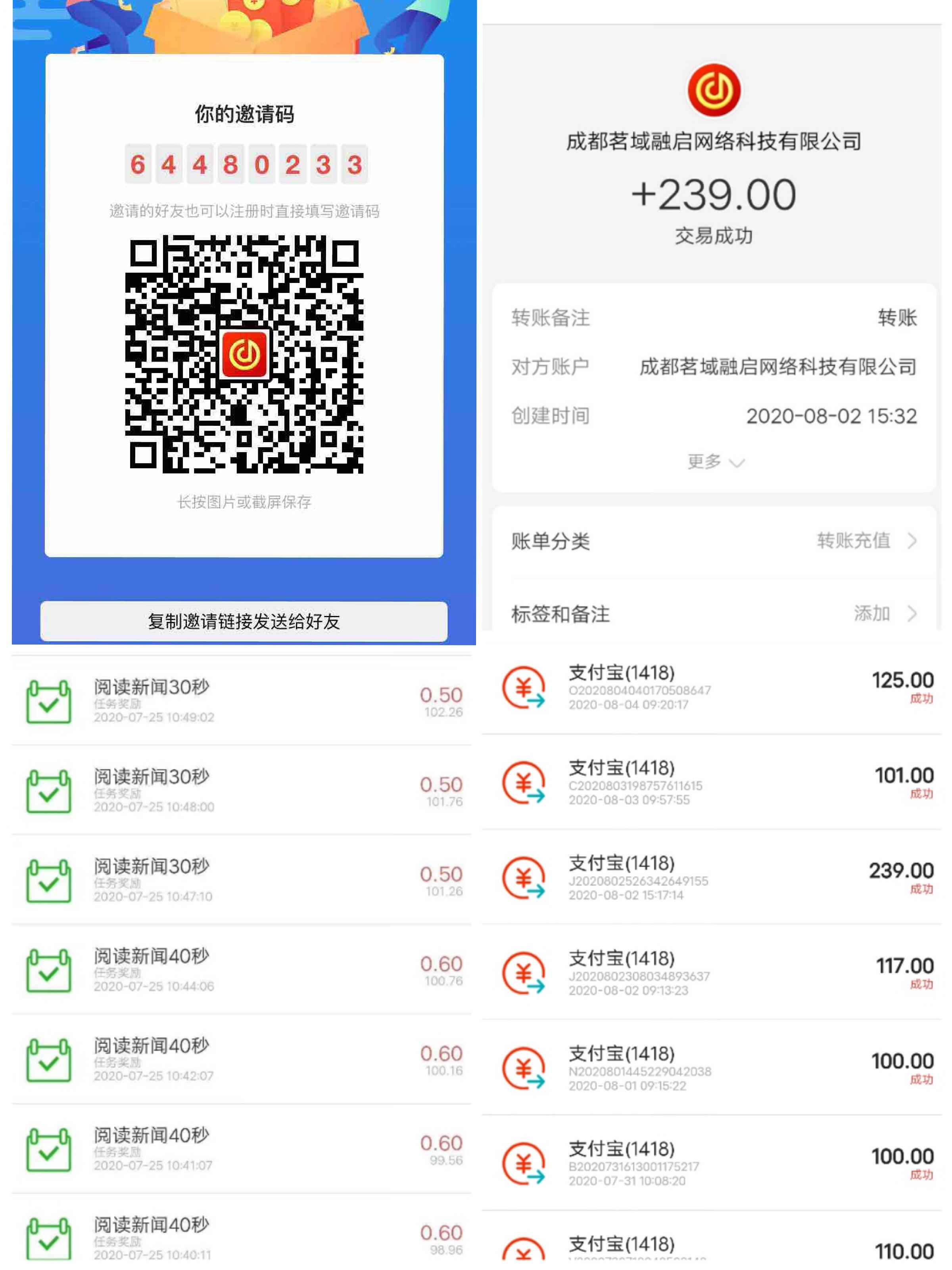The width and height of the screenshot is (952, 1270).
Task: Tap the 转账 remark value on the right
Action: pos(898,318)
